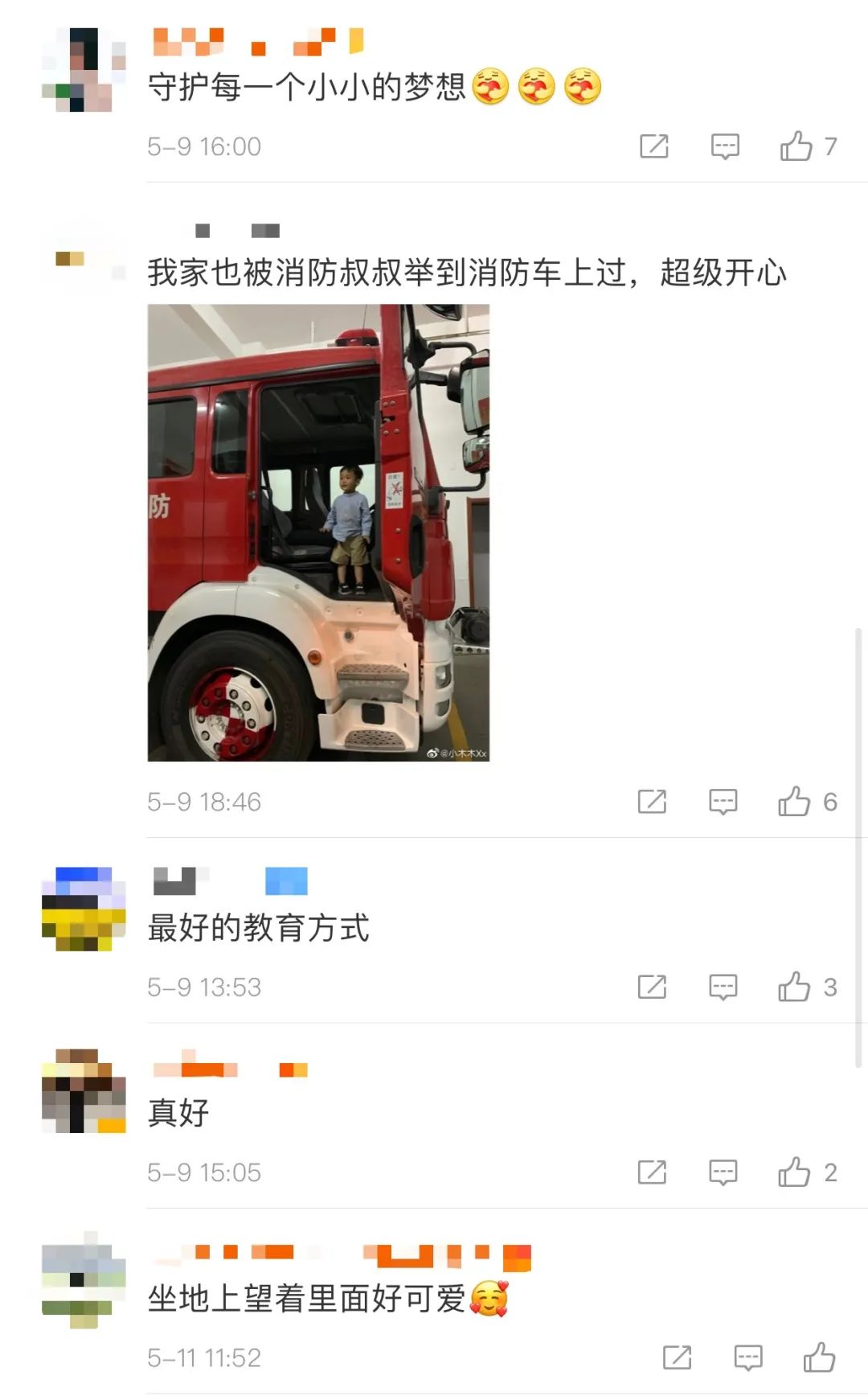This screenshot has height=1396, width=868.
Task: Repost the comment '坐地上望着里面好可爱'
Action: click(x=677, y=1358)
